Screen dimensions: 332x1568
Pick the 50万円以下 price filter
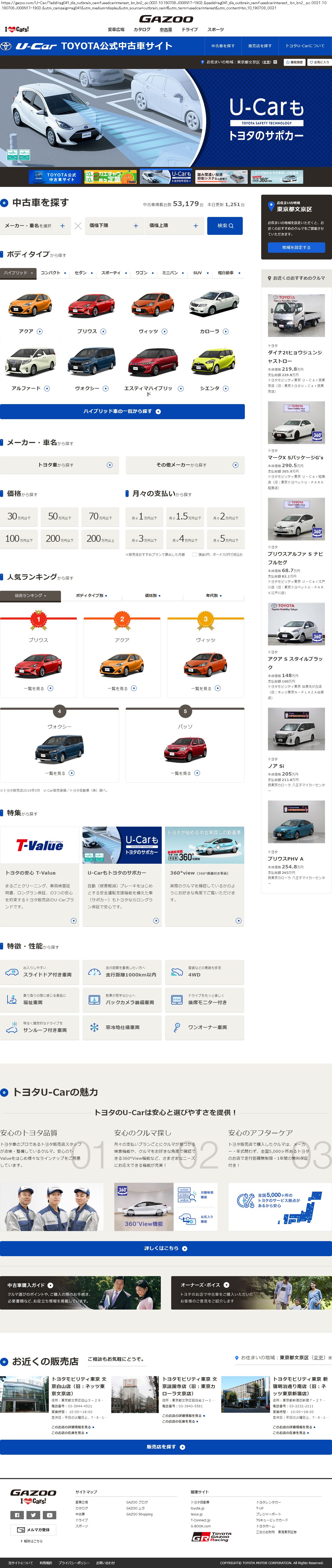pos(60,517)
